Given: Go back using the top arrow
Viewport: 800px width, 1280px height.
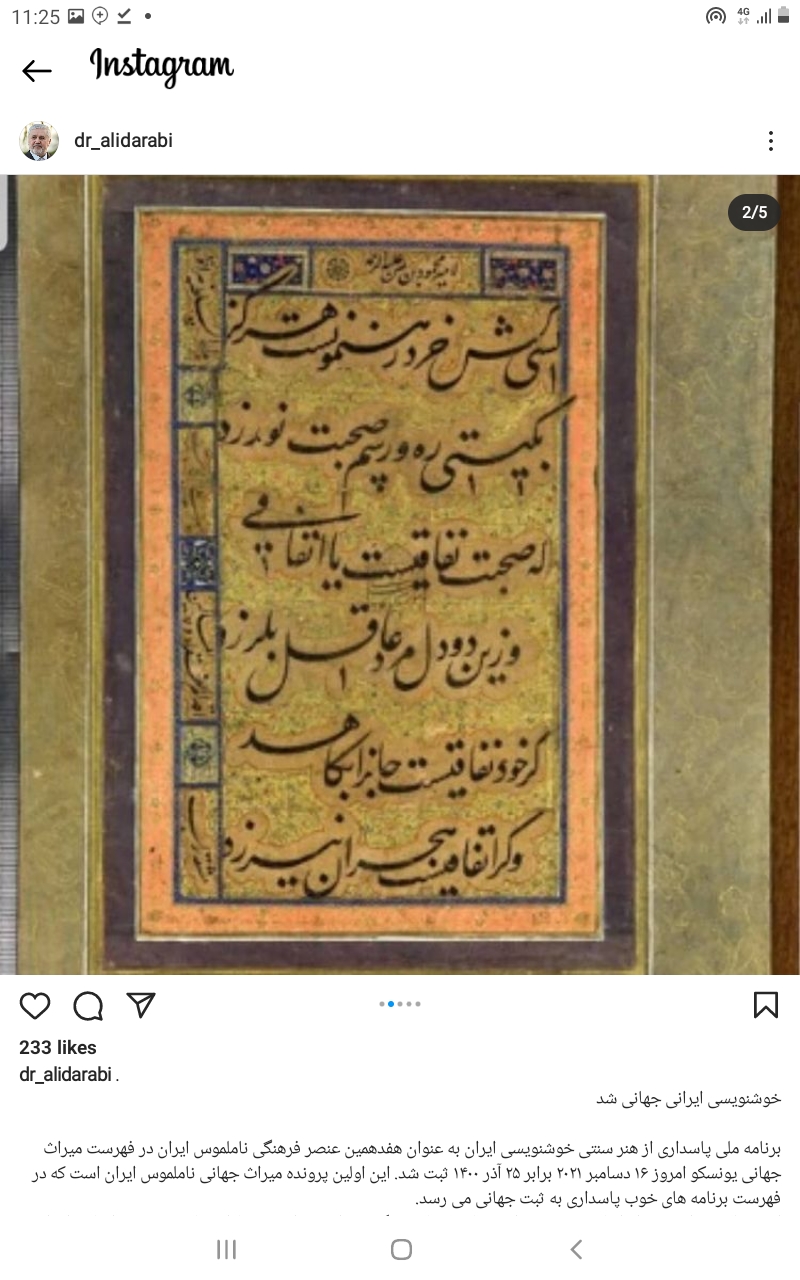Looking at the screenshot, I should 37,70.
